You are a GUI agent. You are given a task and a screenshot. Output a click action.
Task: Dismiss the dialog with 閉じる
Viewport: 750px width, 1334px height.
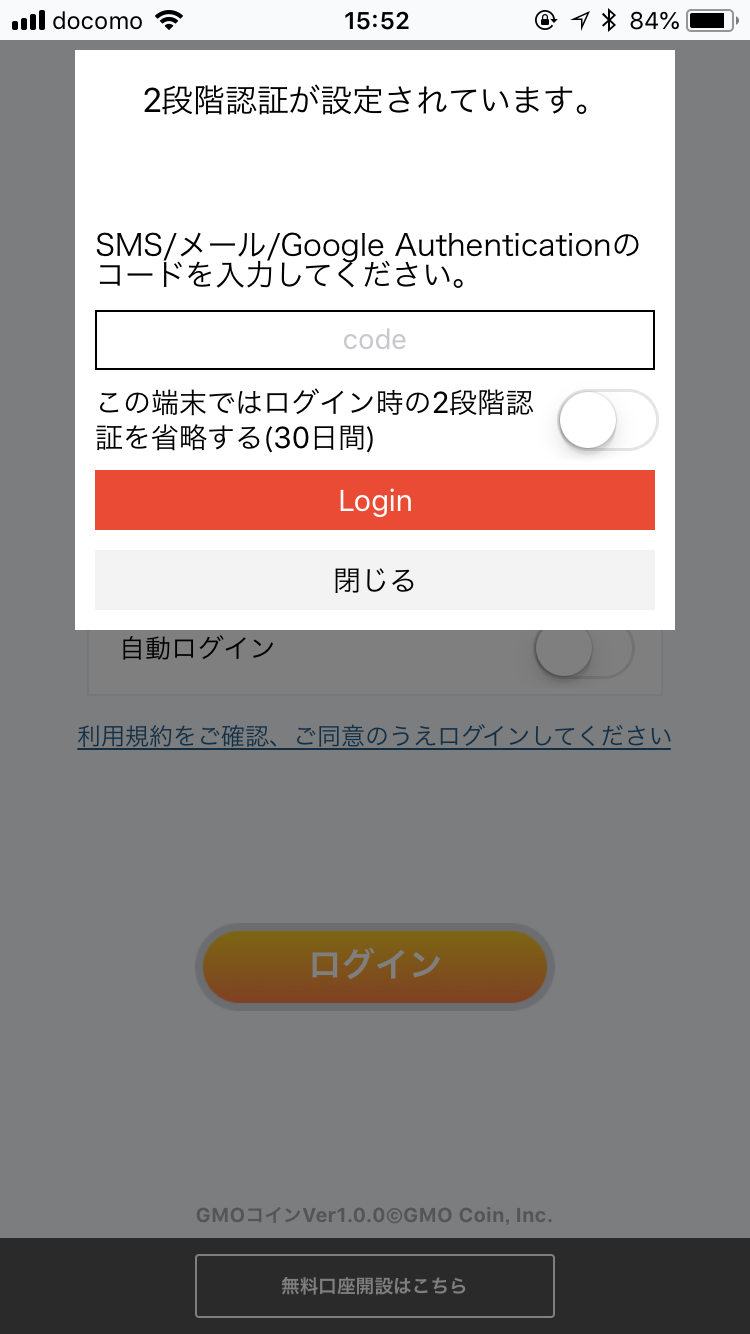[375, 580]
